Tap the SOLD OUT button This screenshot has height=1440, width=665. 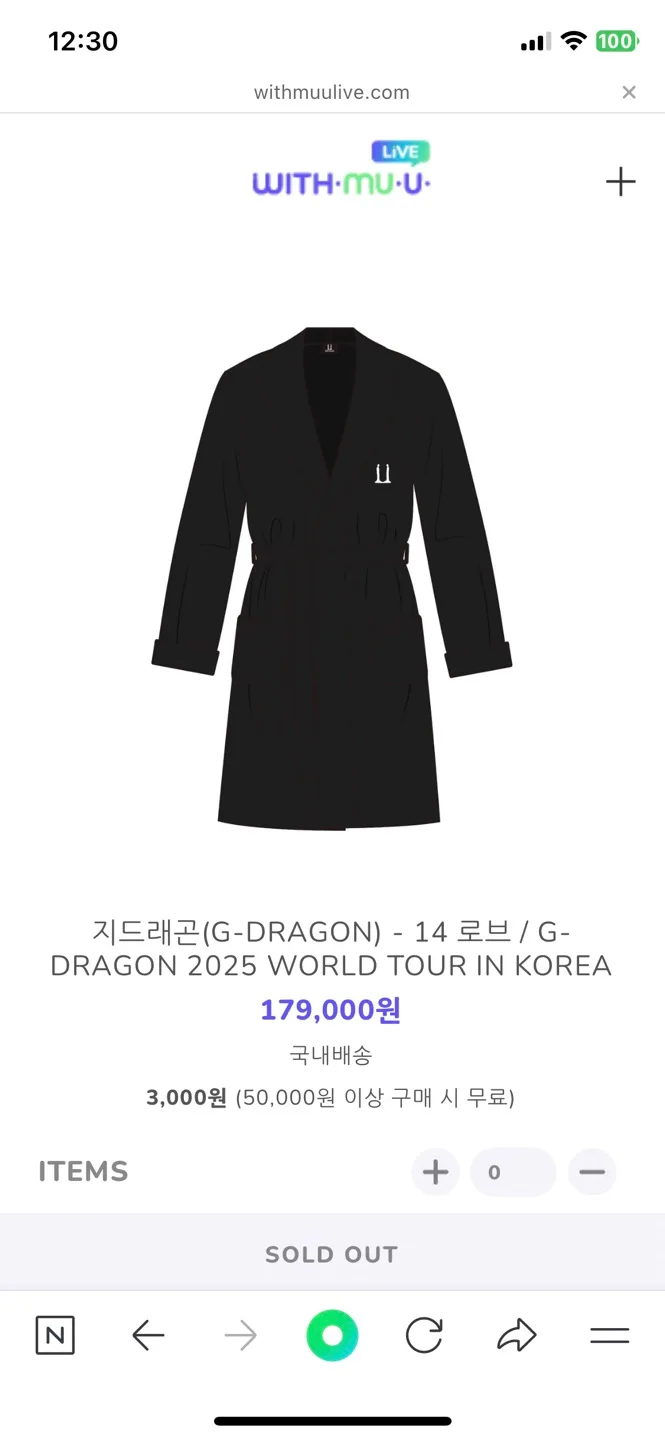coord(332,1254)
